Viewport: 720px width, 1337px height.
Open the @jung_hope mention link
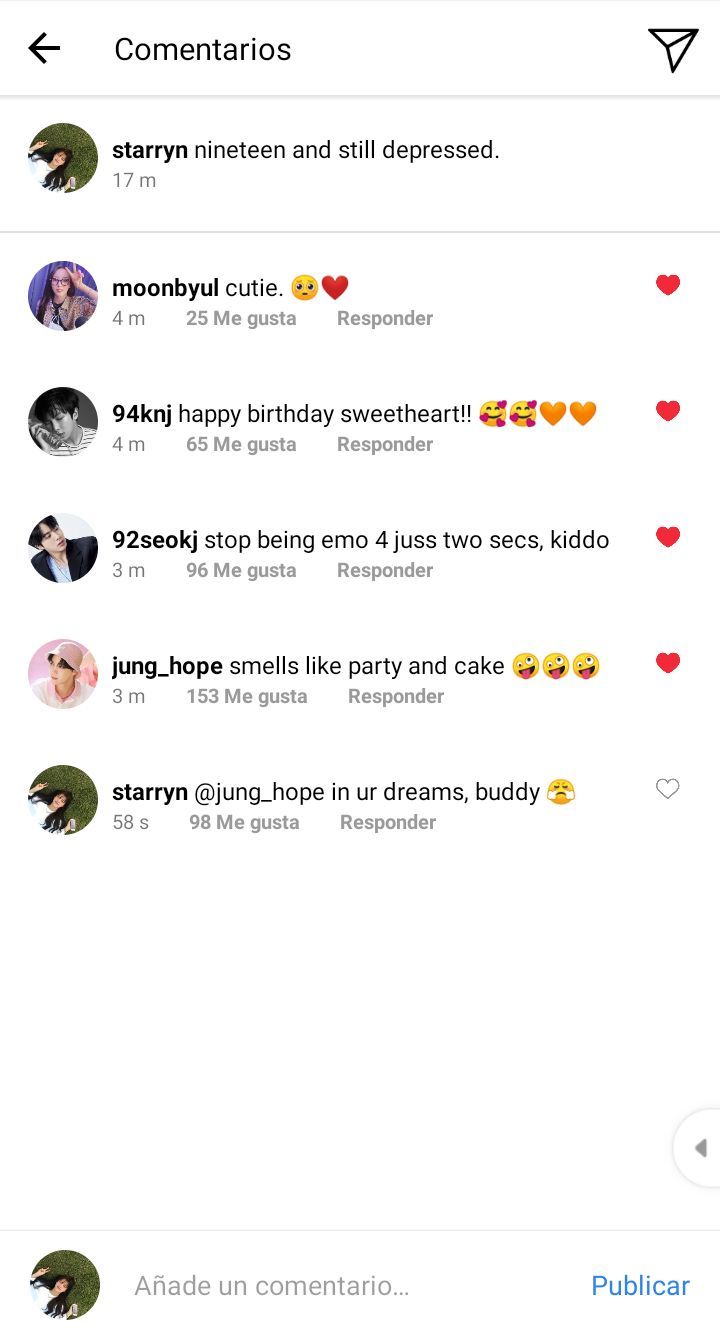(259, 792)
